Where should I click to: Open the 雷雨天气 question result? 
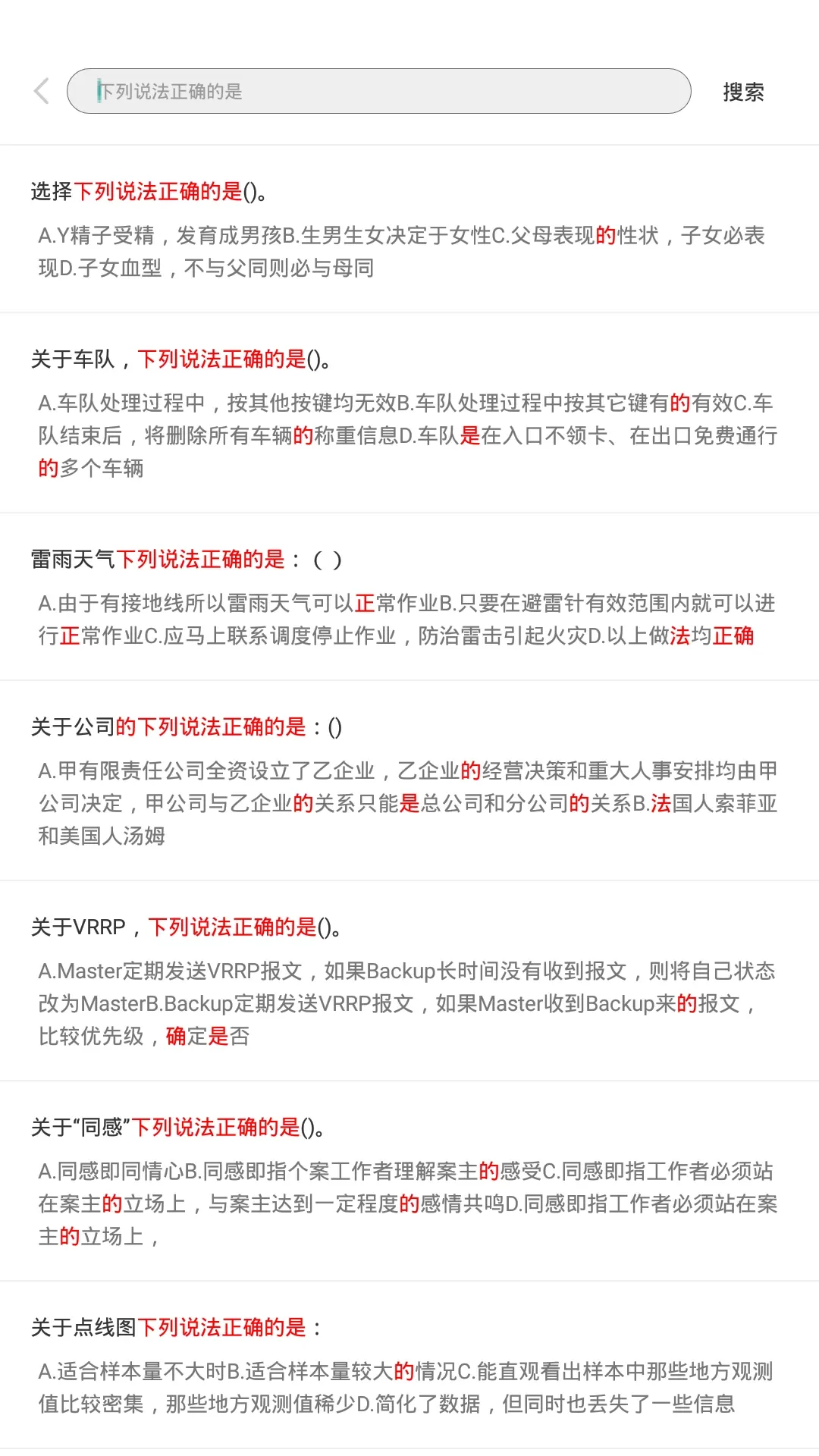[409, 598]
